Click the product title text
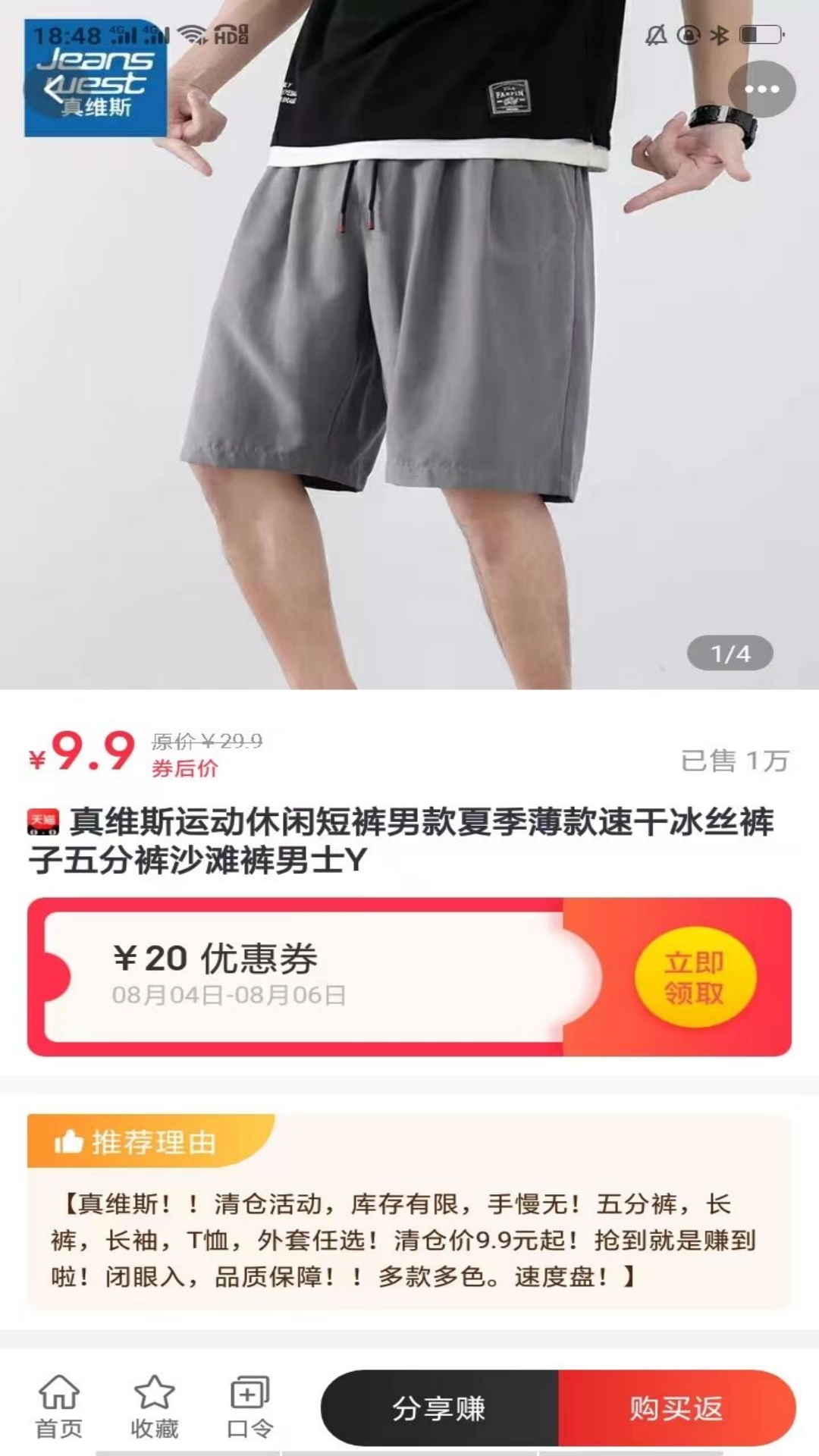This screenshot has width=819, height=1456. [x=409, y=842]
